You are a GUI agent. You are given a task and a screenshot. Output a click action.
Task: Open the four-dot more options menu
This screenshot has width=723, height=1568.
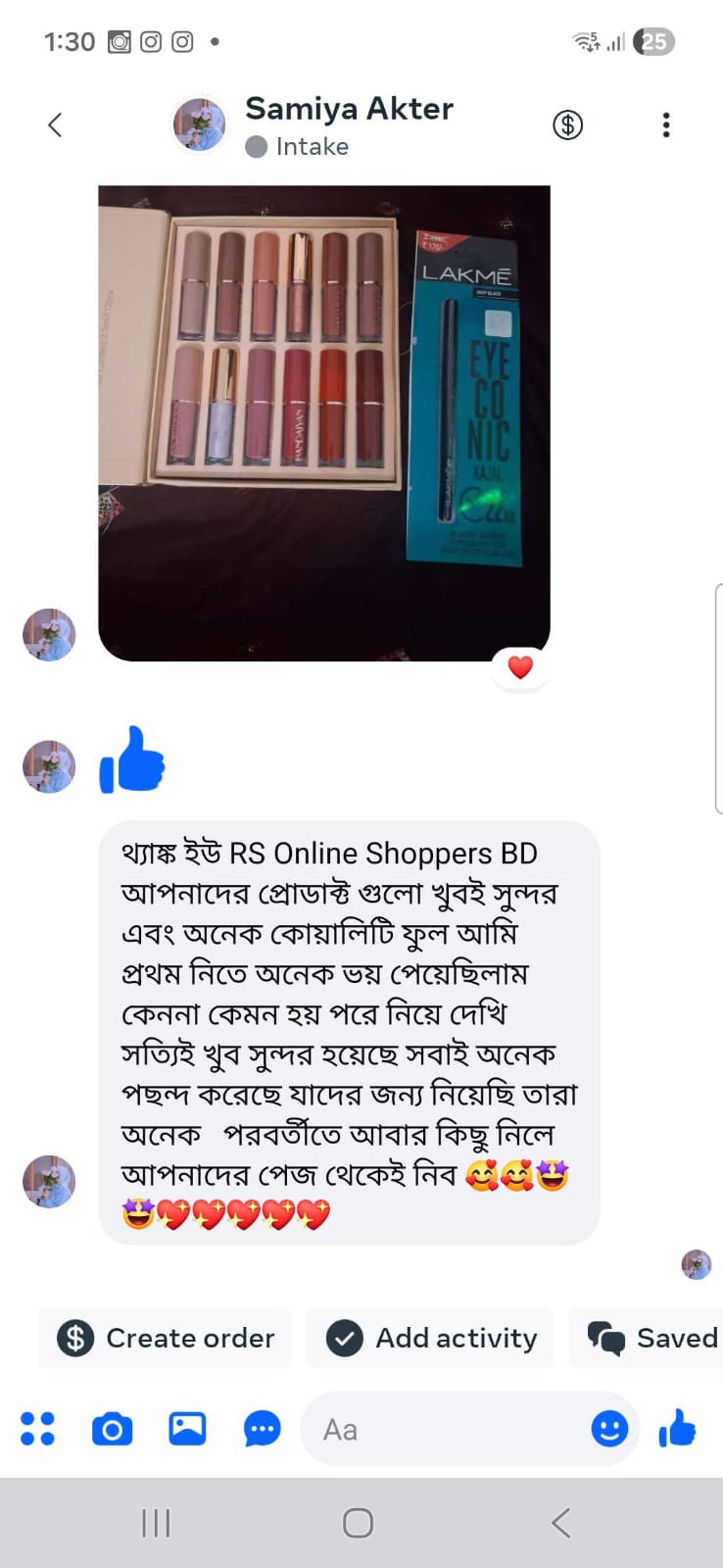tap(37, 1429)
